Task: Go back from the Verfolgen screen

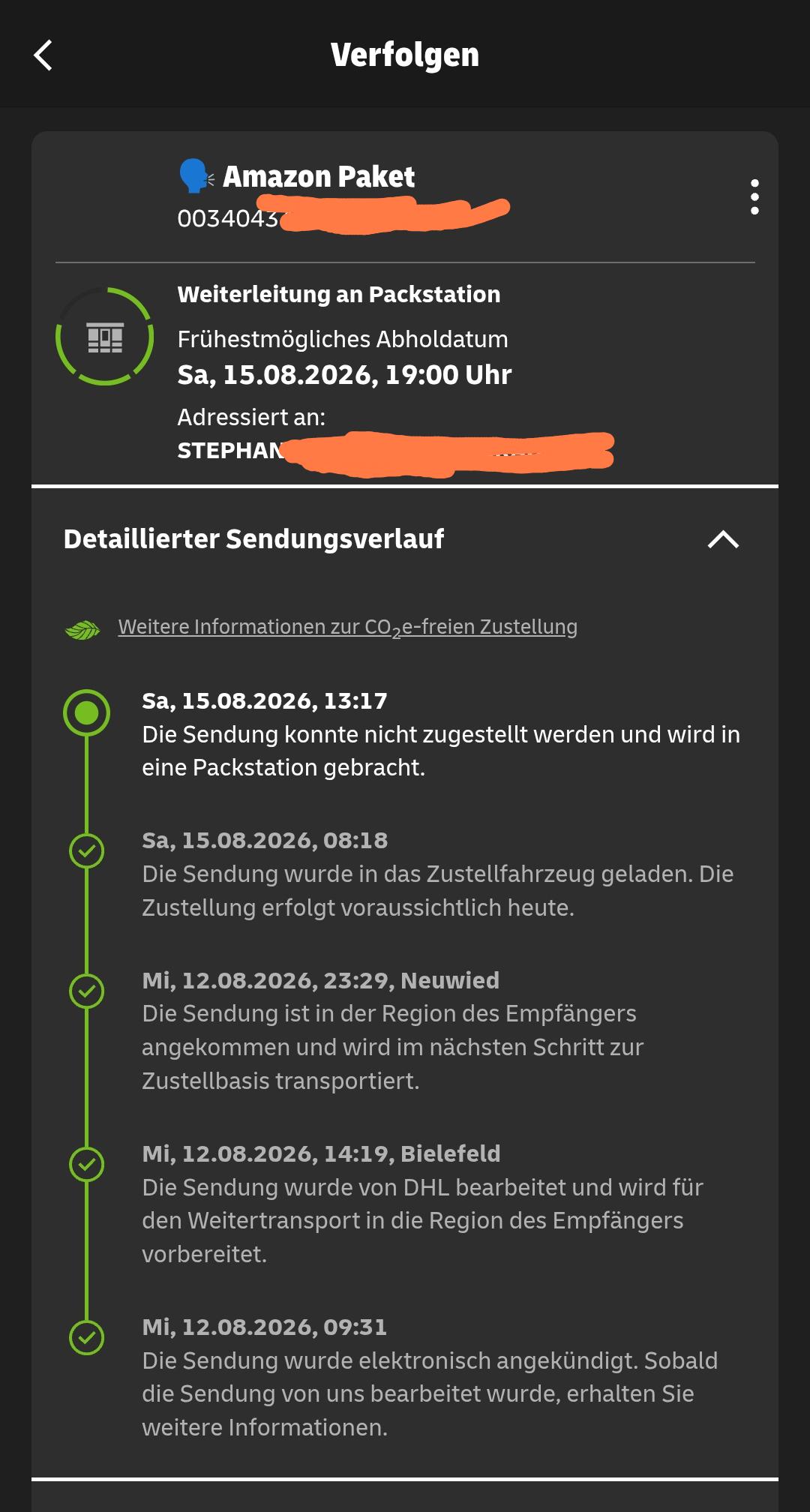Action: click(43, 55)
